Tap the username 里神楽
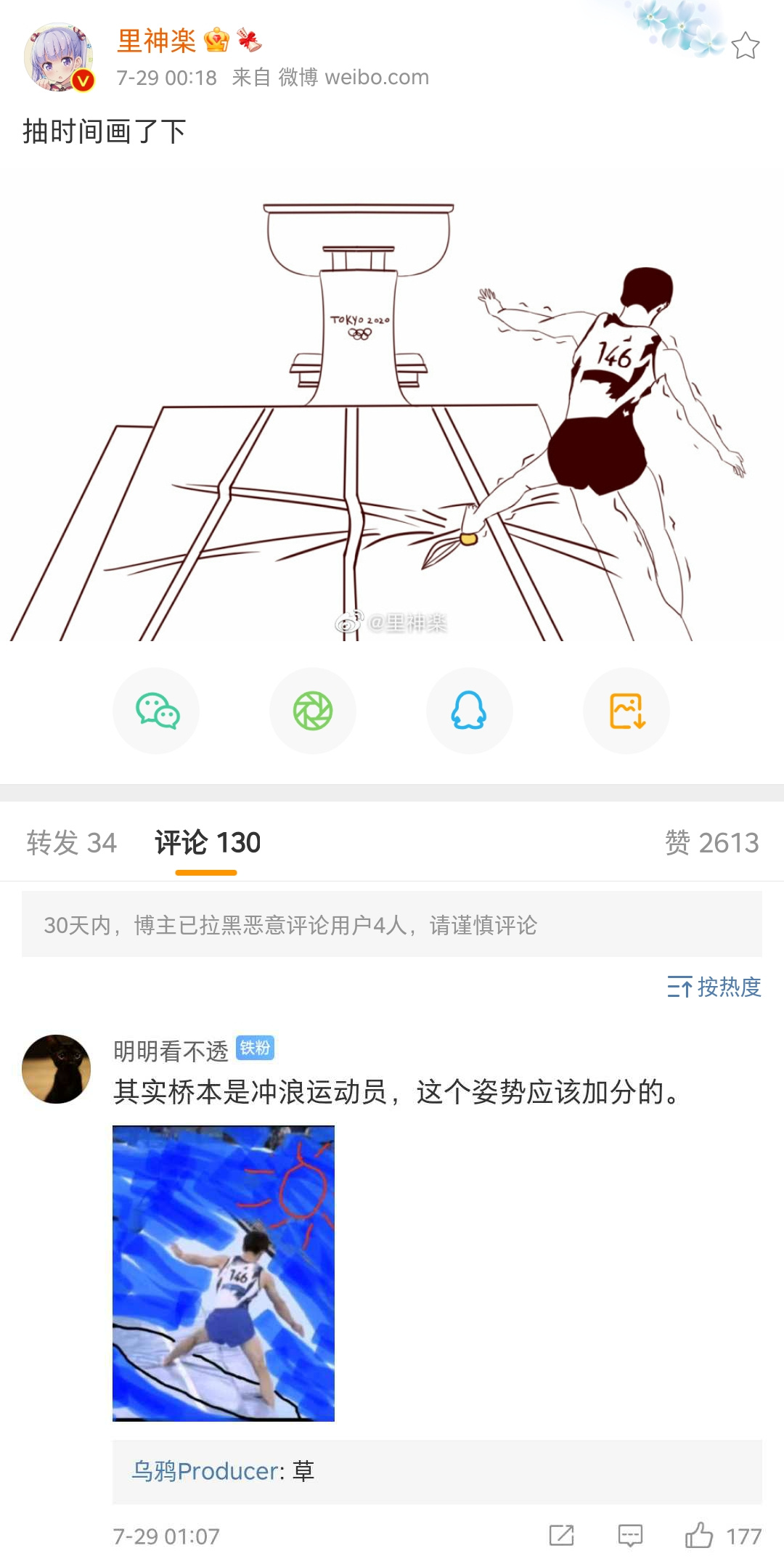The height and width of the screenshot is (1564, 784). coord(157,41)
